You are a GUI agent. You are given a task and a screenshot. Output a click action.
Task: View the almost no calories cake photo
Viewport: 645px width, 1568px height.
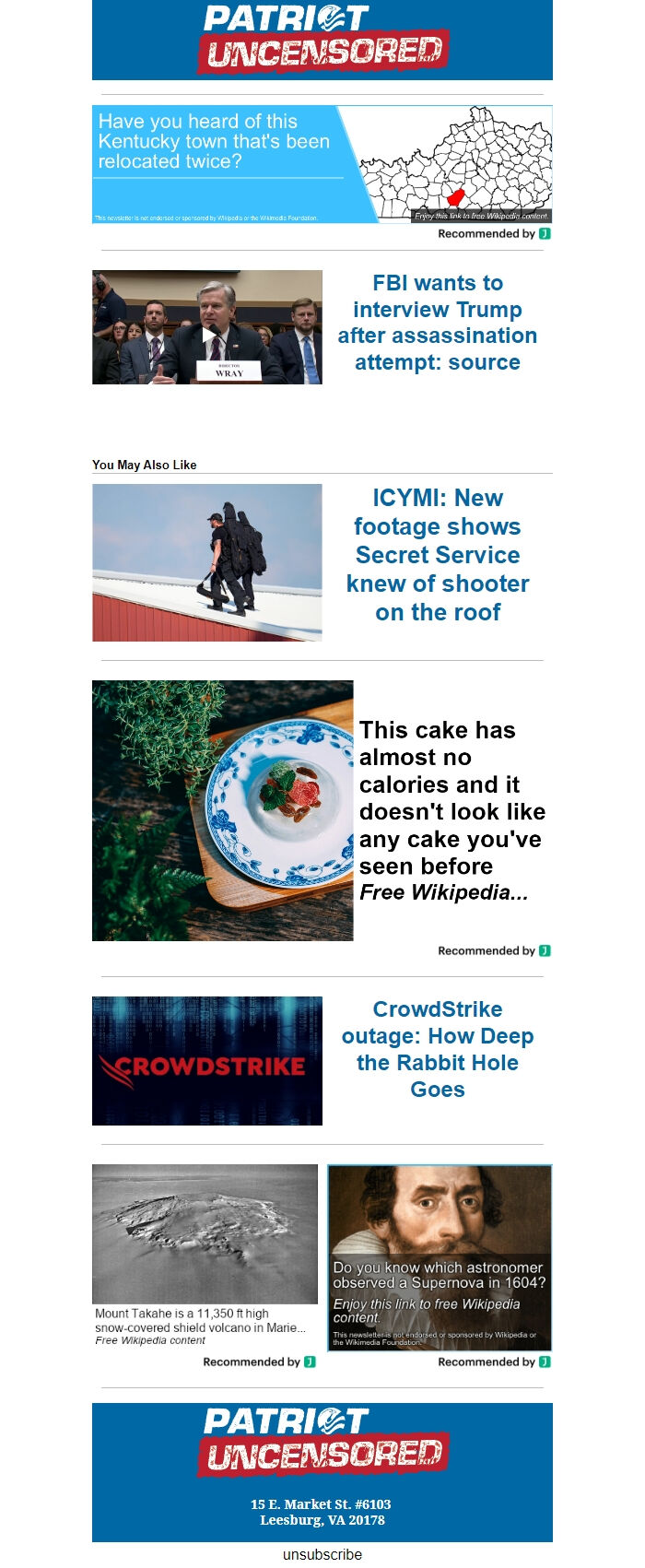pos(222,810)
